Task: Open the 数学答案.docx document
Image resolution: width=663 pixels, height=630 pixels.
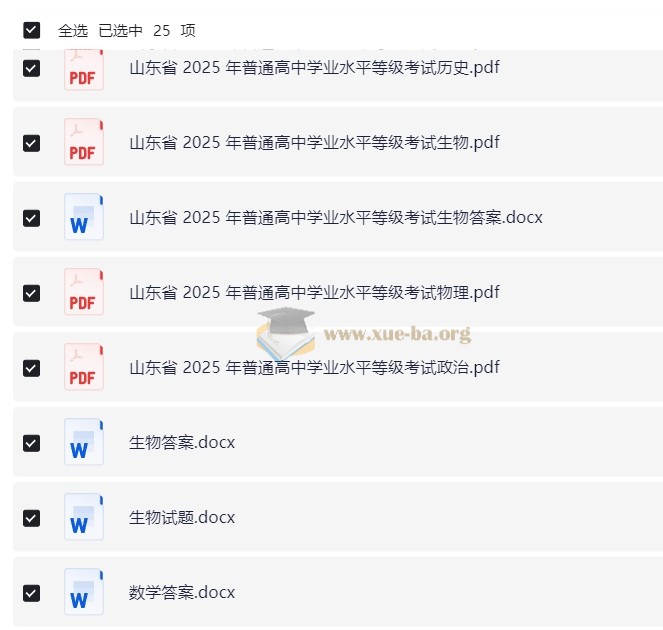Action: pyautogui.click(x=182, y=592)
